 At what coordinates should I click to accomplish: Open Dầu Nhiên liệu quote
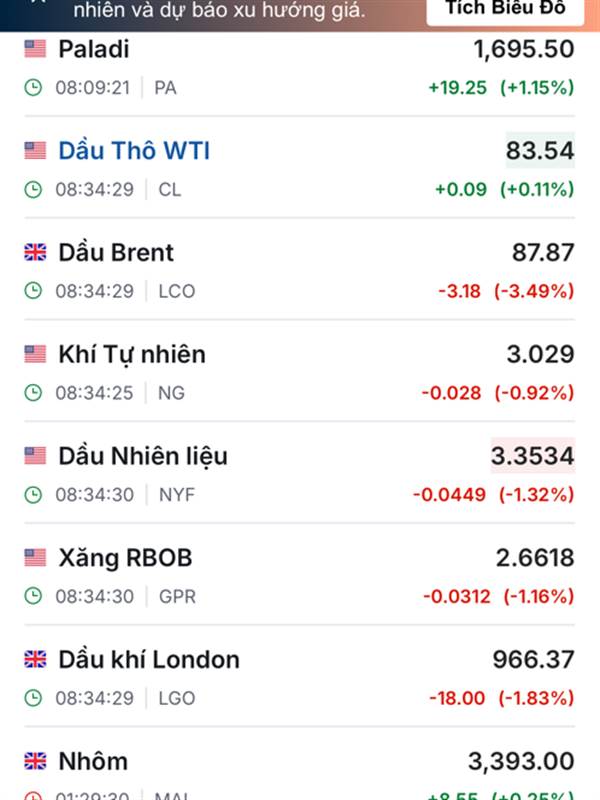[x=299, y=473]
